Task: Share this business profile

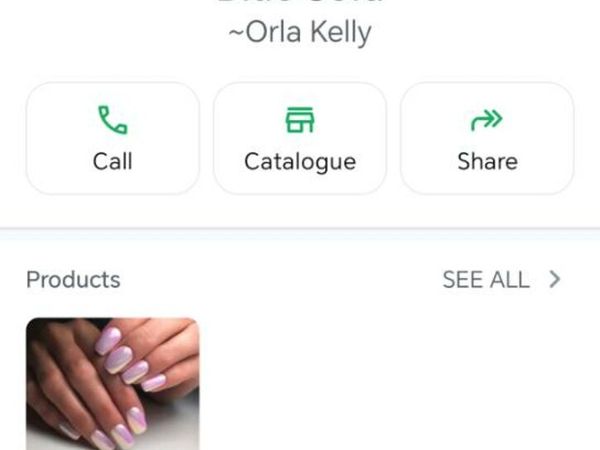Action: point(487,138)
